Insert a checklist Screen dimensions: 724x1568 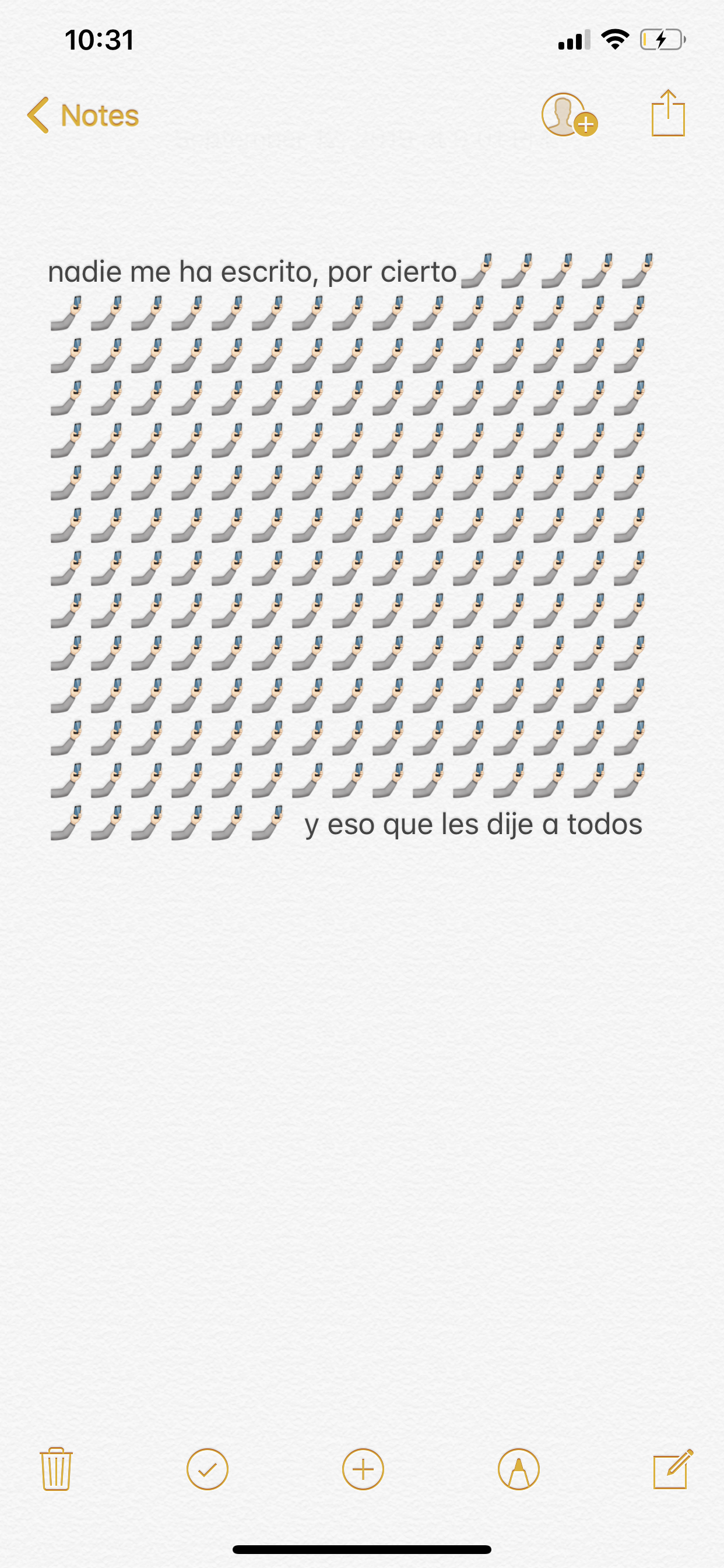click(x=208, y=1469)
